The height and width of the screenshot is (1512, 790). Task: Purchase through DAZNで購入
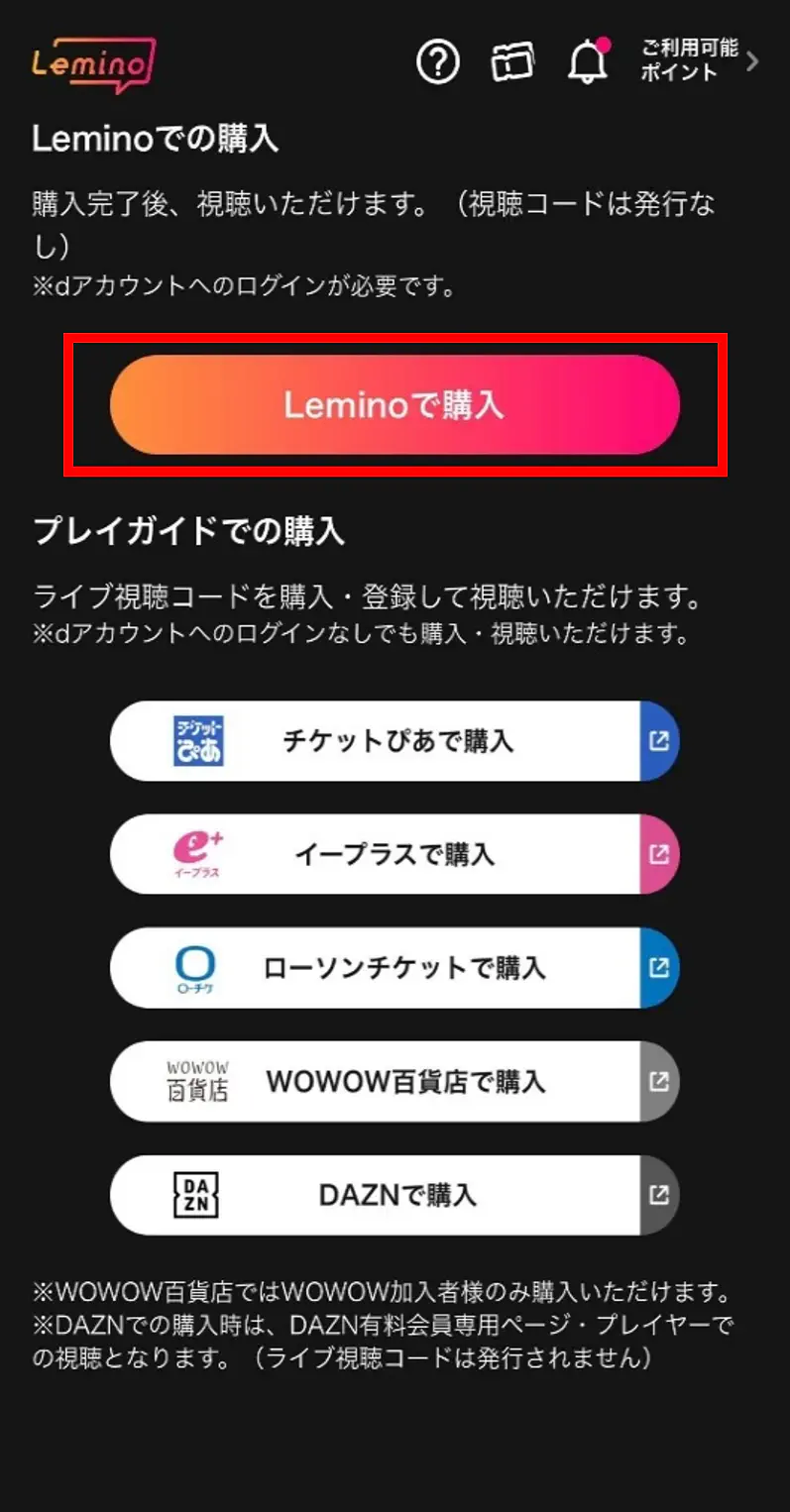coord(395,1195)
